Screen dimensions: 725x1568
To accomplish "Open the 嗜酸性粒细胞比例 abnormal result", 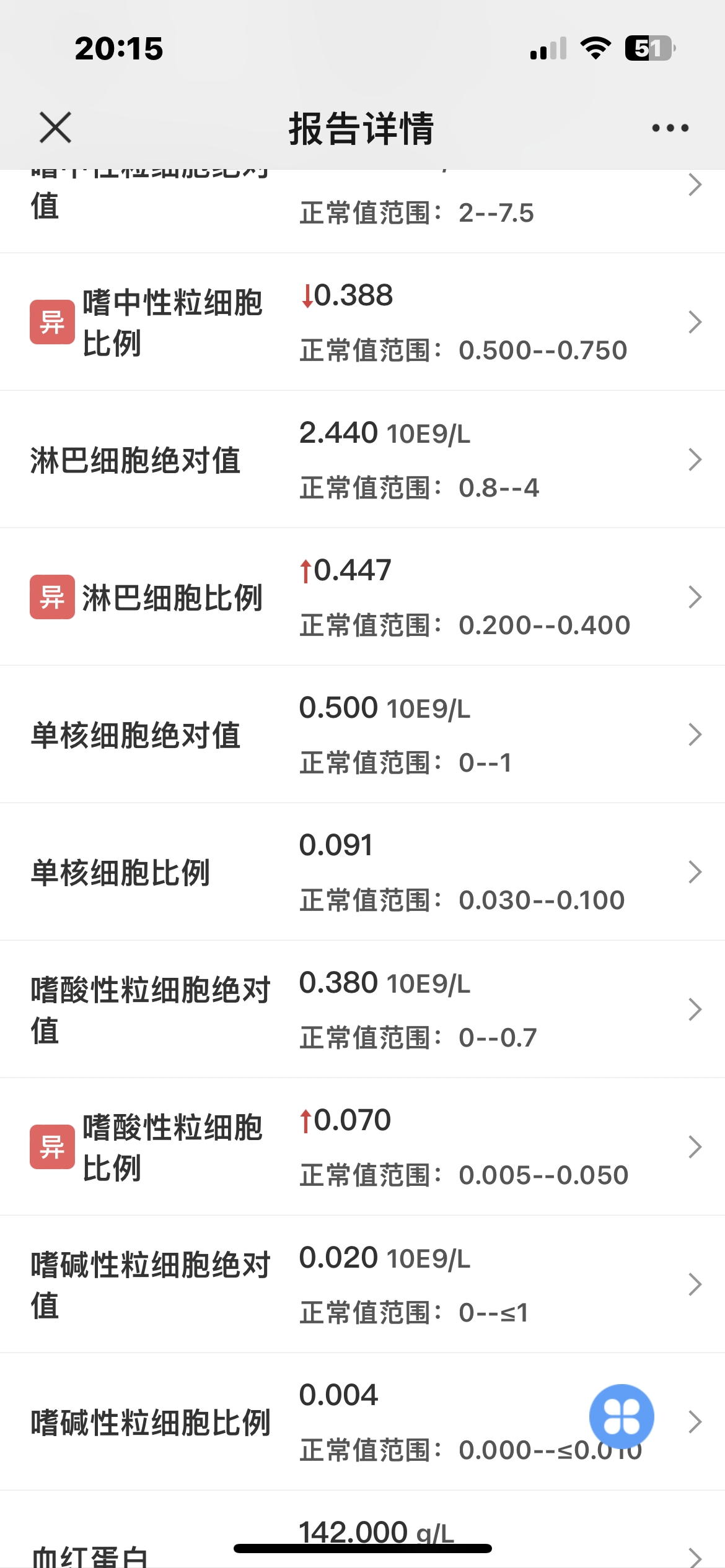I will pos(362,1147).
